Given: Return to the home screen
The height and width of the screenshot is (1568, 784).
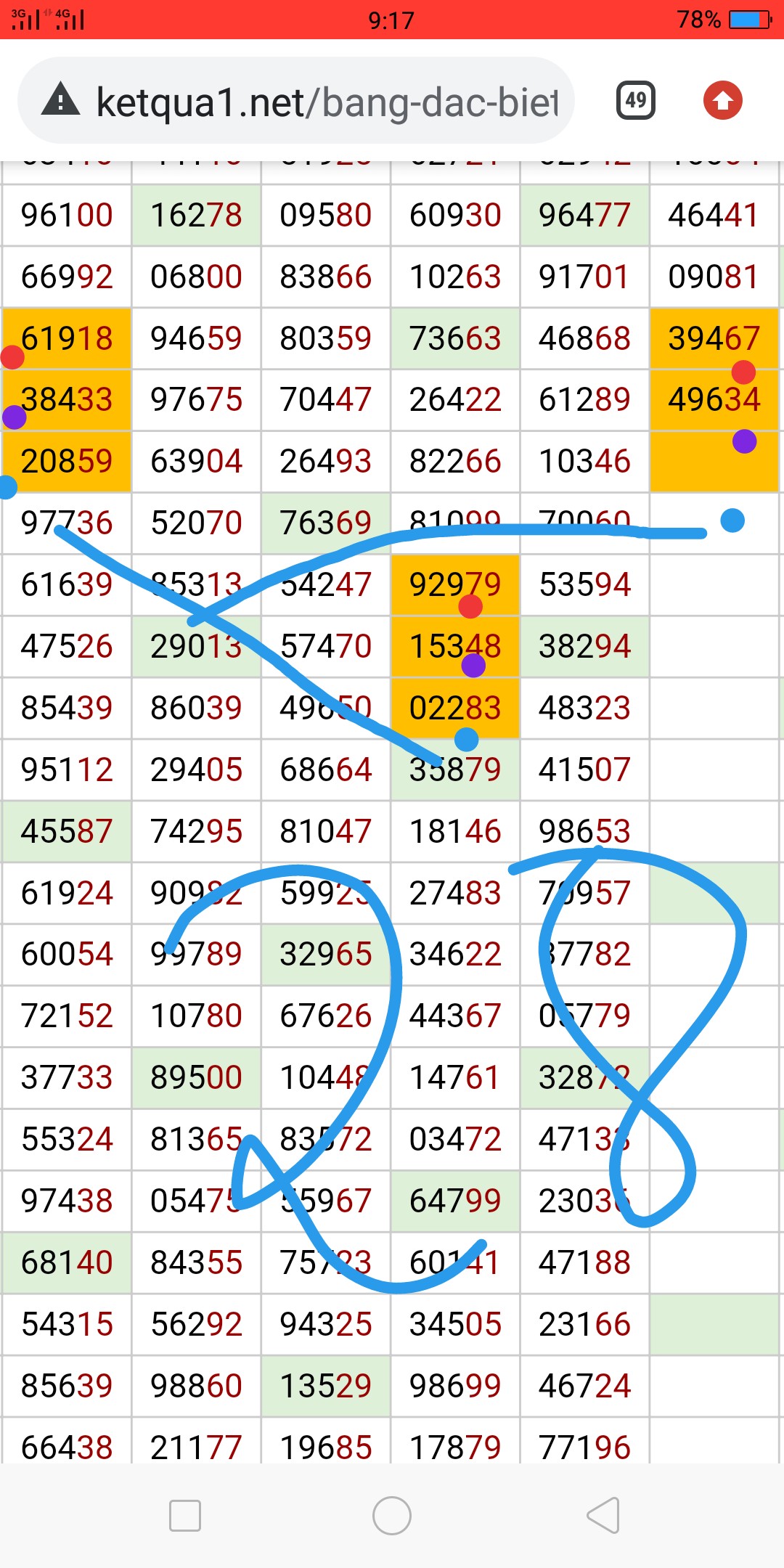Looking at the screenshot, I should (392, 1516).
